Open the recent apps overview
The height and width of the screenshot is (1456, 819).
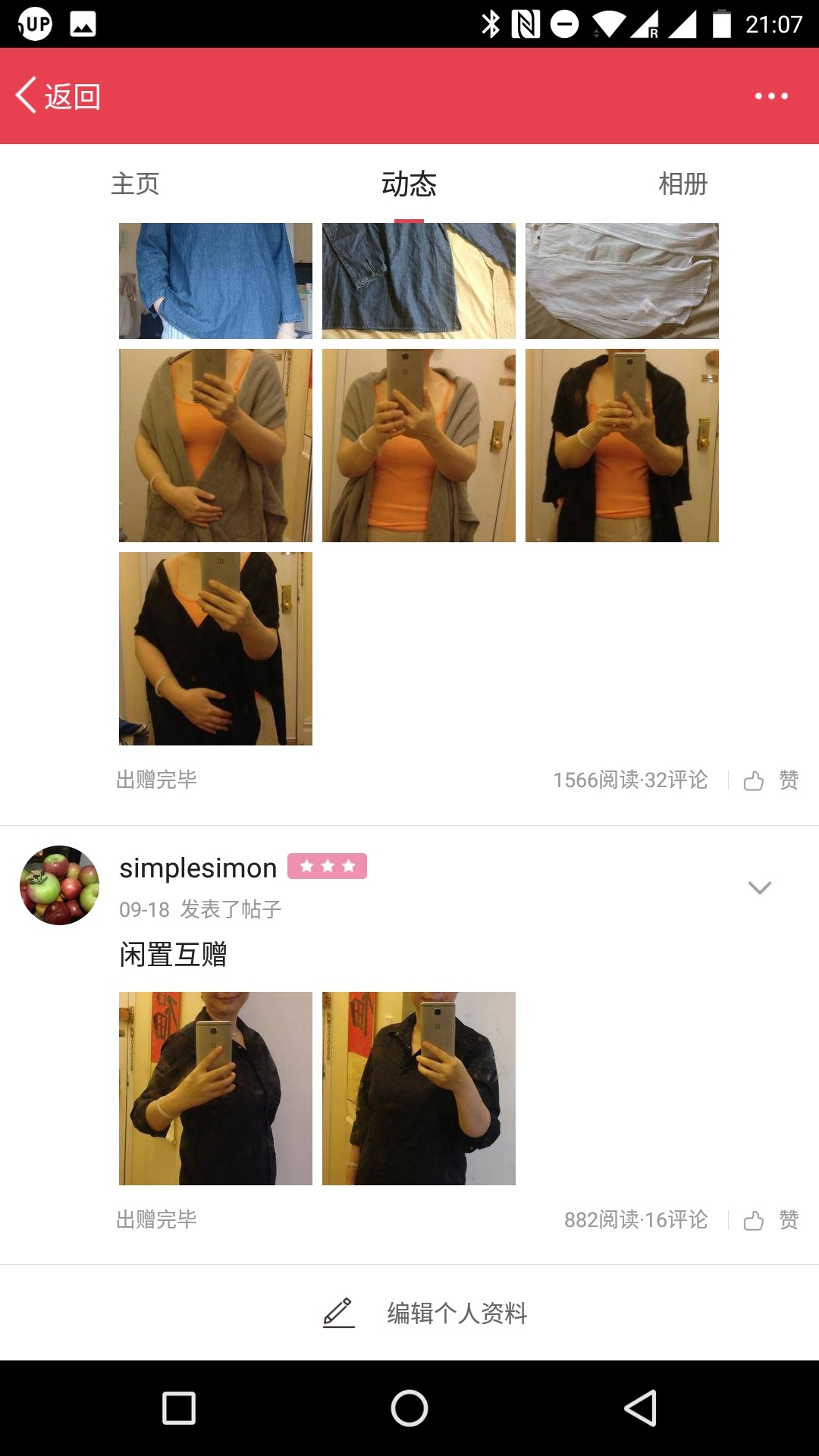click(179, 1408)
